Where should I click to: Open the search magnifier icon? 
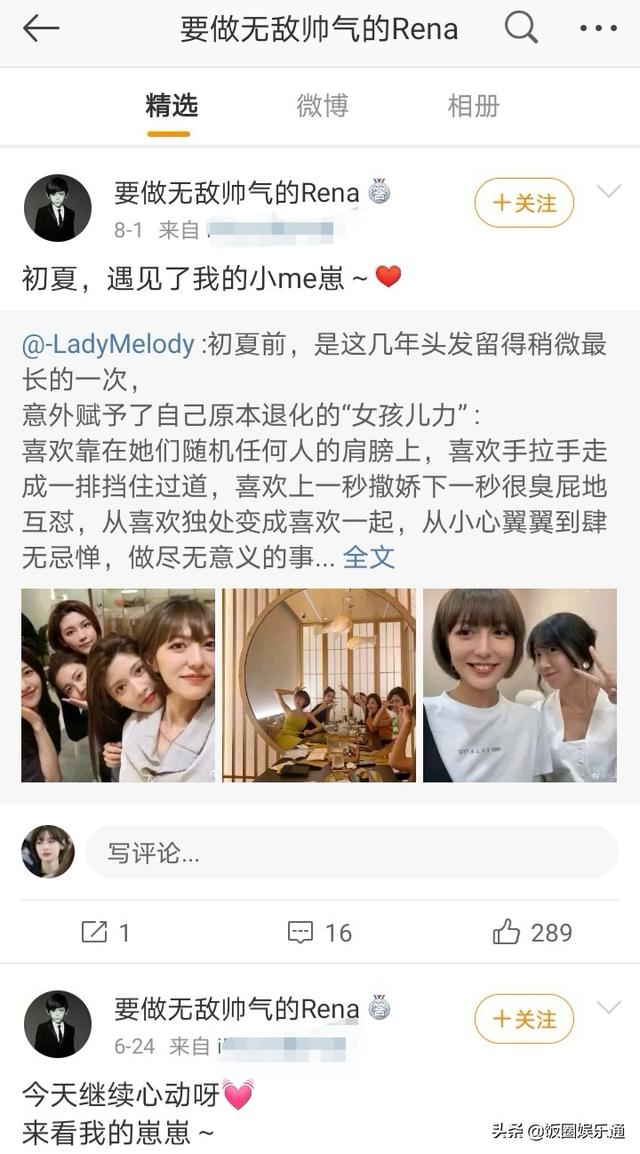tap(521, 28)
